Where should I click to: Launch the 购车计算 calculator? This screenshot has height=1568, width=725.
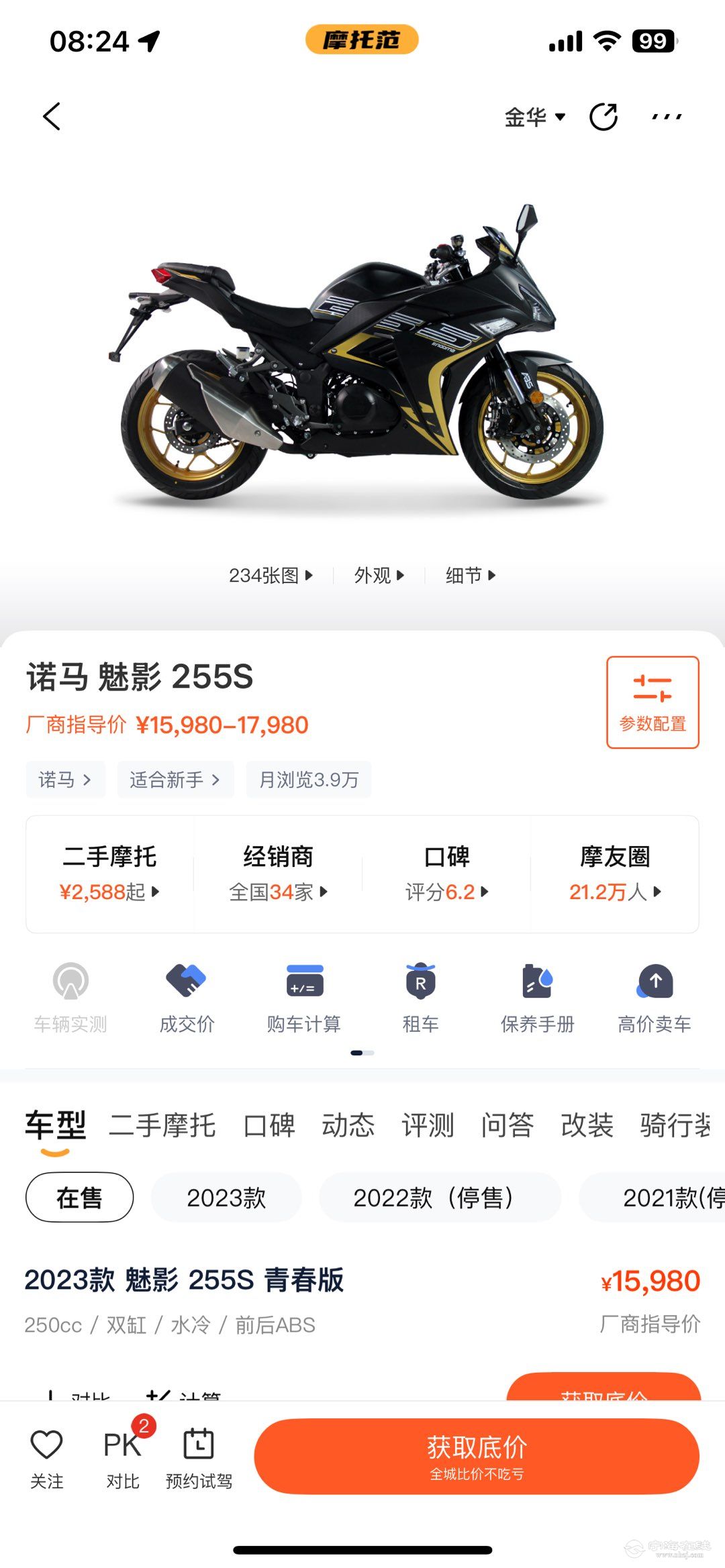click(x=304, y=998)
